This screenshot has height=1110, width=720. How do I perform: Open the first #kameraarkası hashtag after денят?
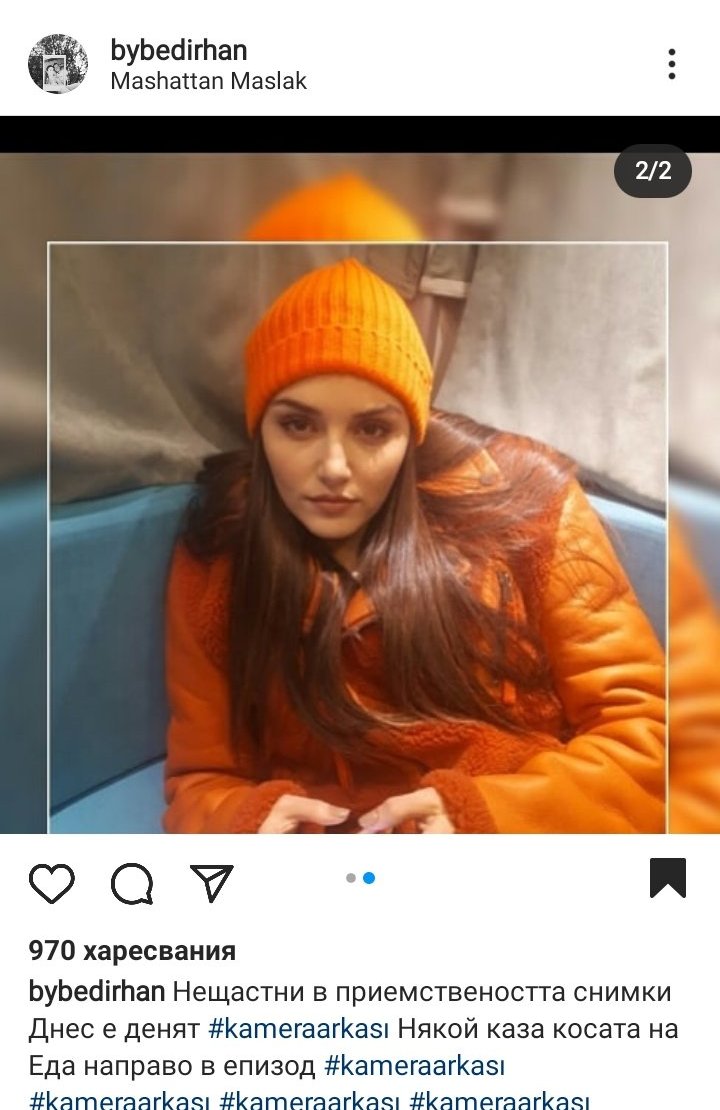[299, 1029]
